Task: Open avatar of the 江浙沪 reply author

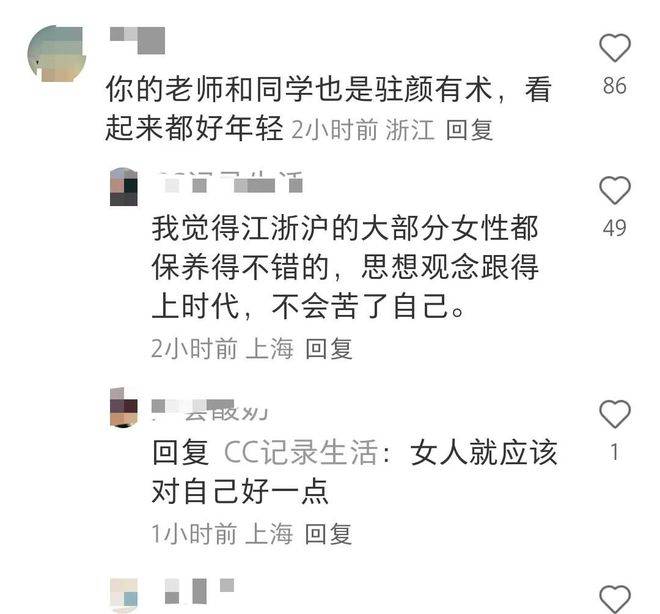Action: coord(123,187)
